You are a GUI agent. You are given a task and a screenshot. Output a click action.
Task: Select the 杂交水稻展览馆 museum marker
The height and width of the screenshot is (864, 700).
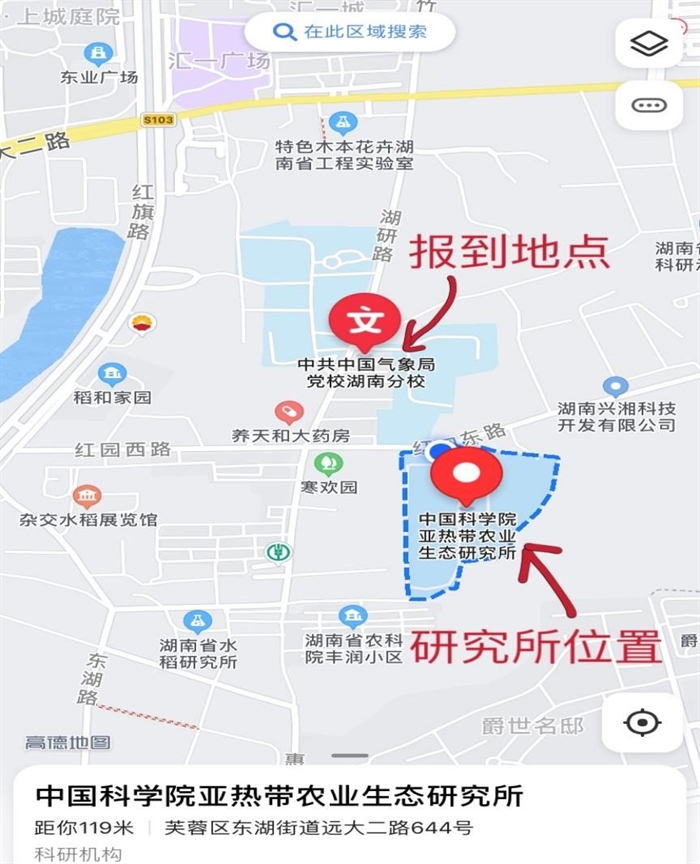pyautogui.click(x=87, y=496)
